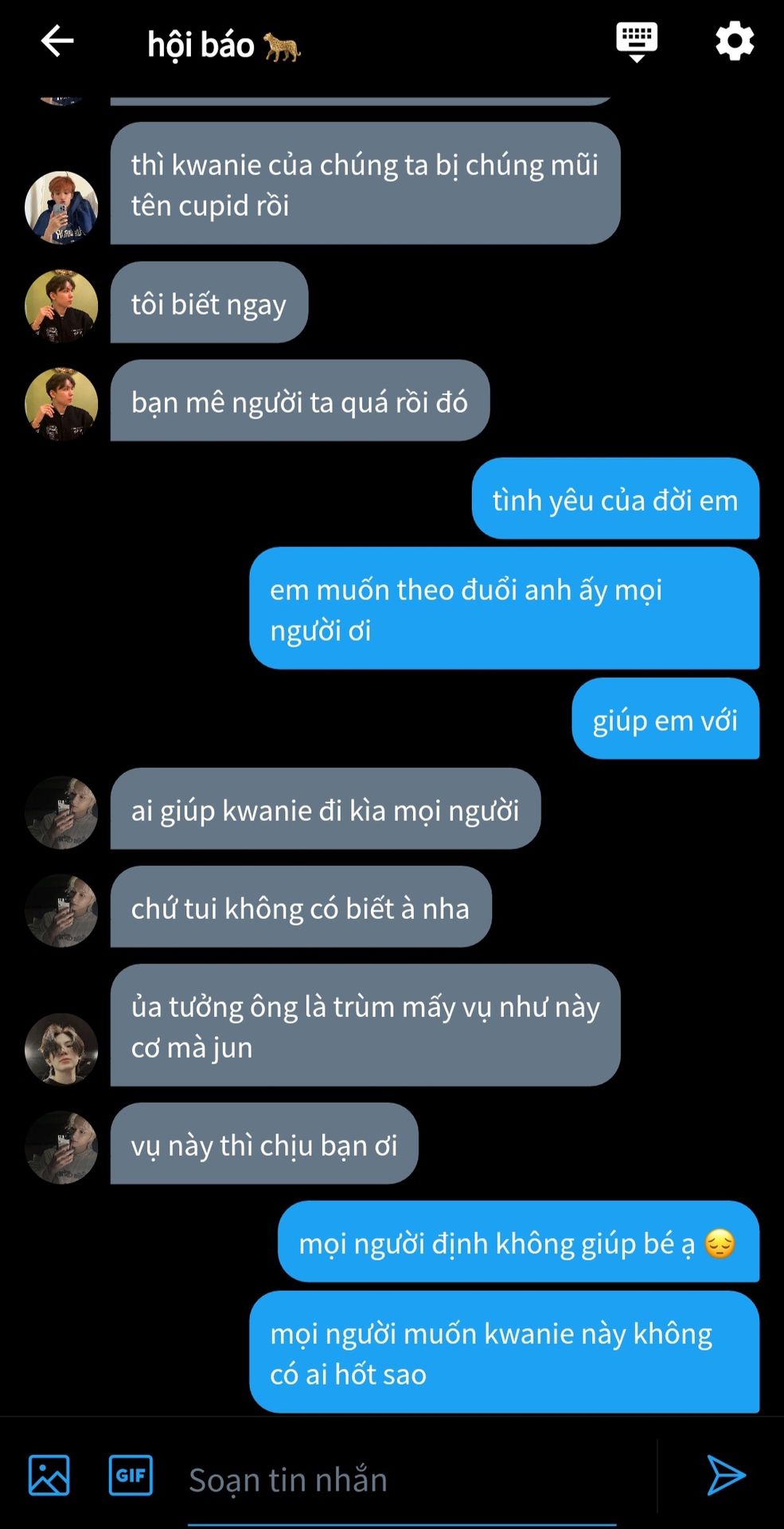Open avatar beside 'tên cupid rồi' message
Viewport: 784px width, 1529px height.
point(61,207)
